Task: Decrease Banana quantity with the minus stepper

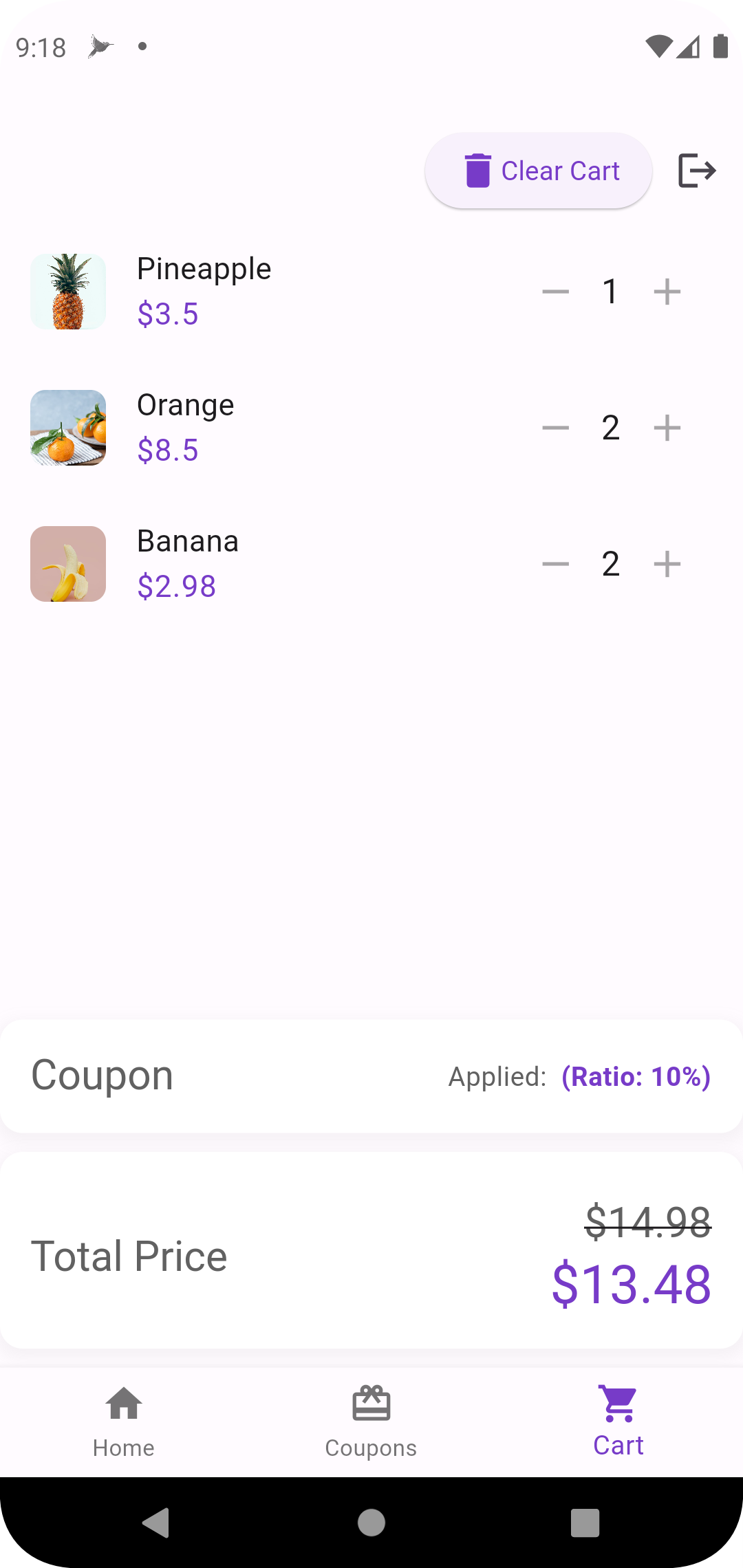Action: coord(556,563)
